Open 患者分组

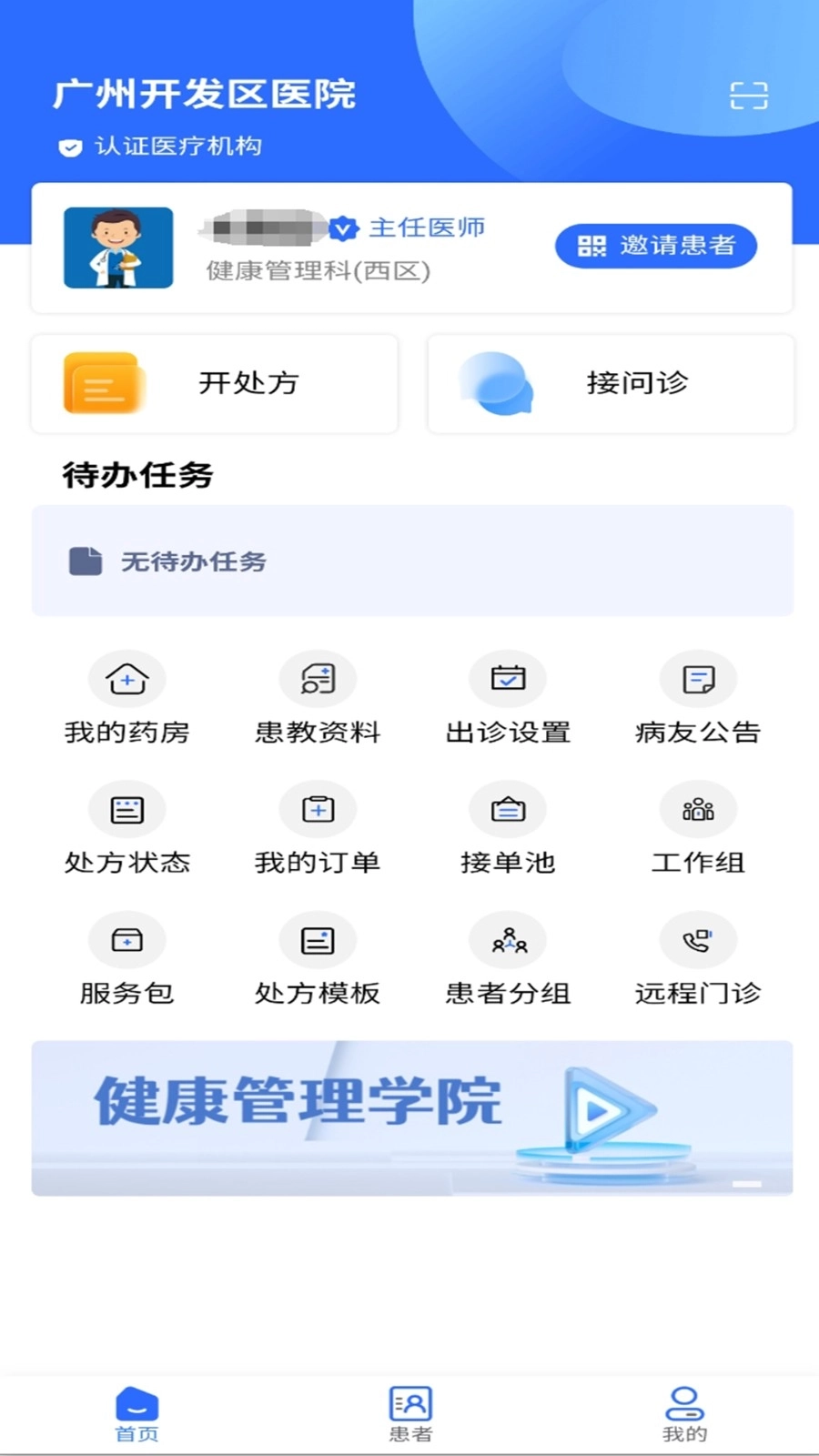(x=508, y=959)
